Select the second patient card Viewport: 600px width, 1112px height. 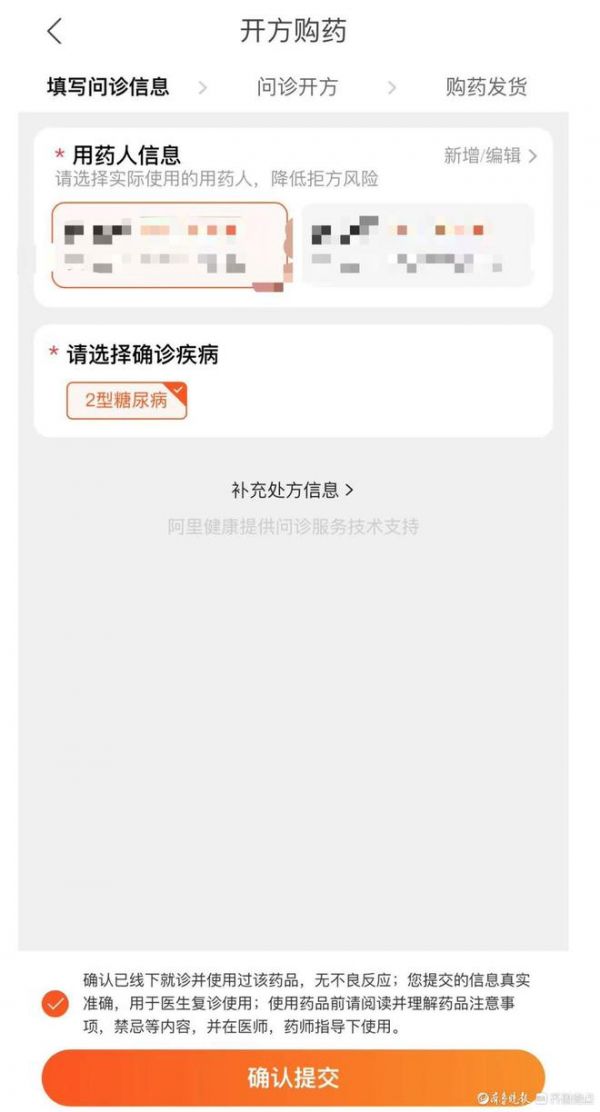[x=418, y=245]
